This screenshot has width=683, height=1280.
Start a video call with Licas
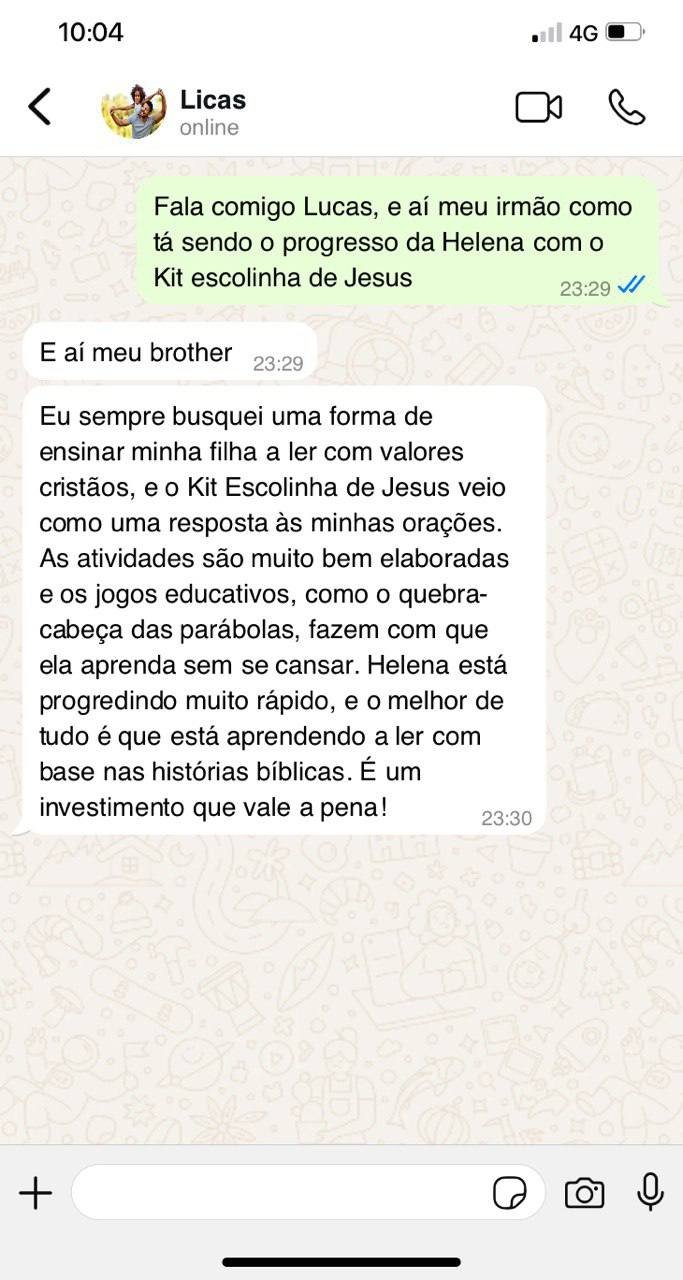[539, 107]
